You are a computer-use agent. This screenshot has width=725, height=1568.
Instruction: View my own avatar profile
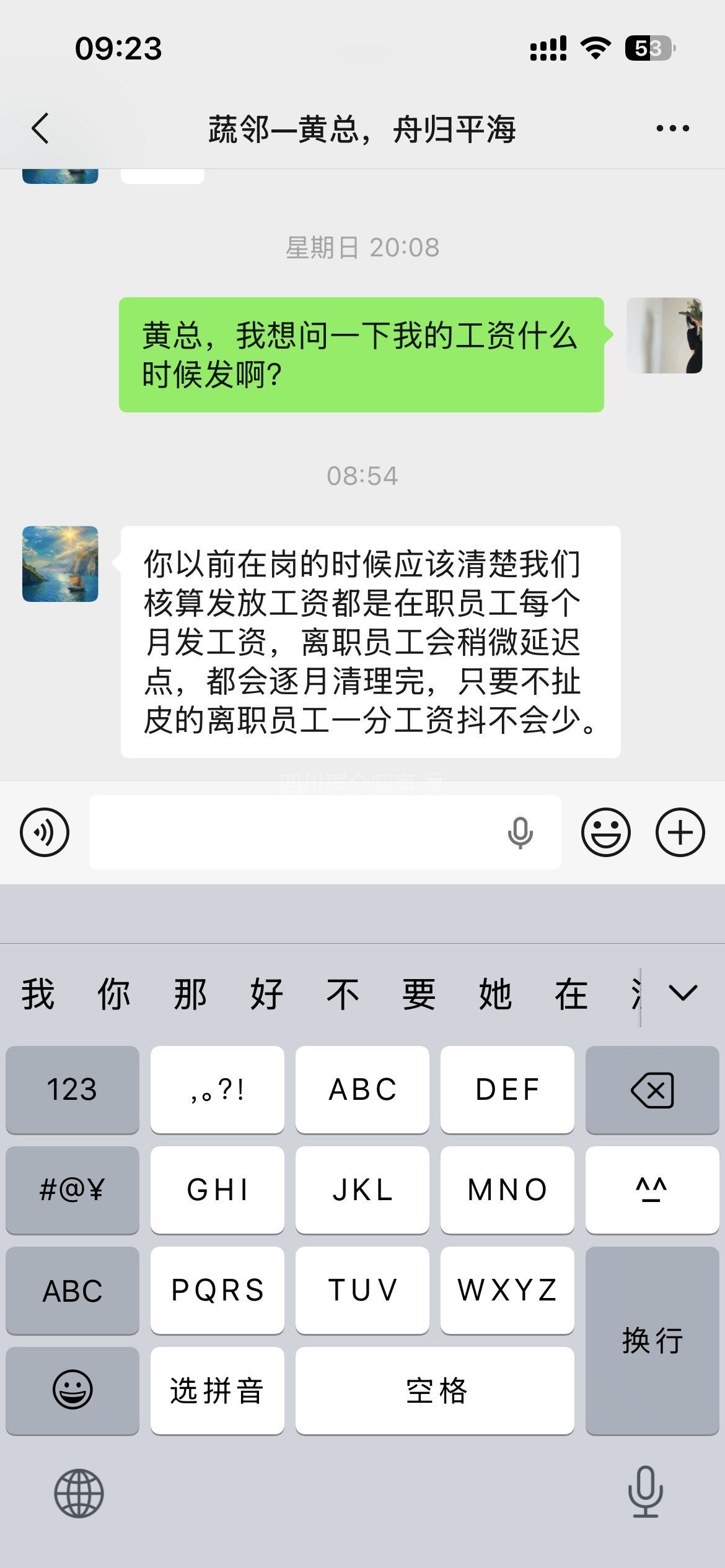click(664, 336)
